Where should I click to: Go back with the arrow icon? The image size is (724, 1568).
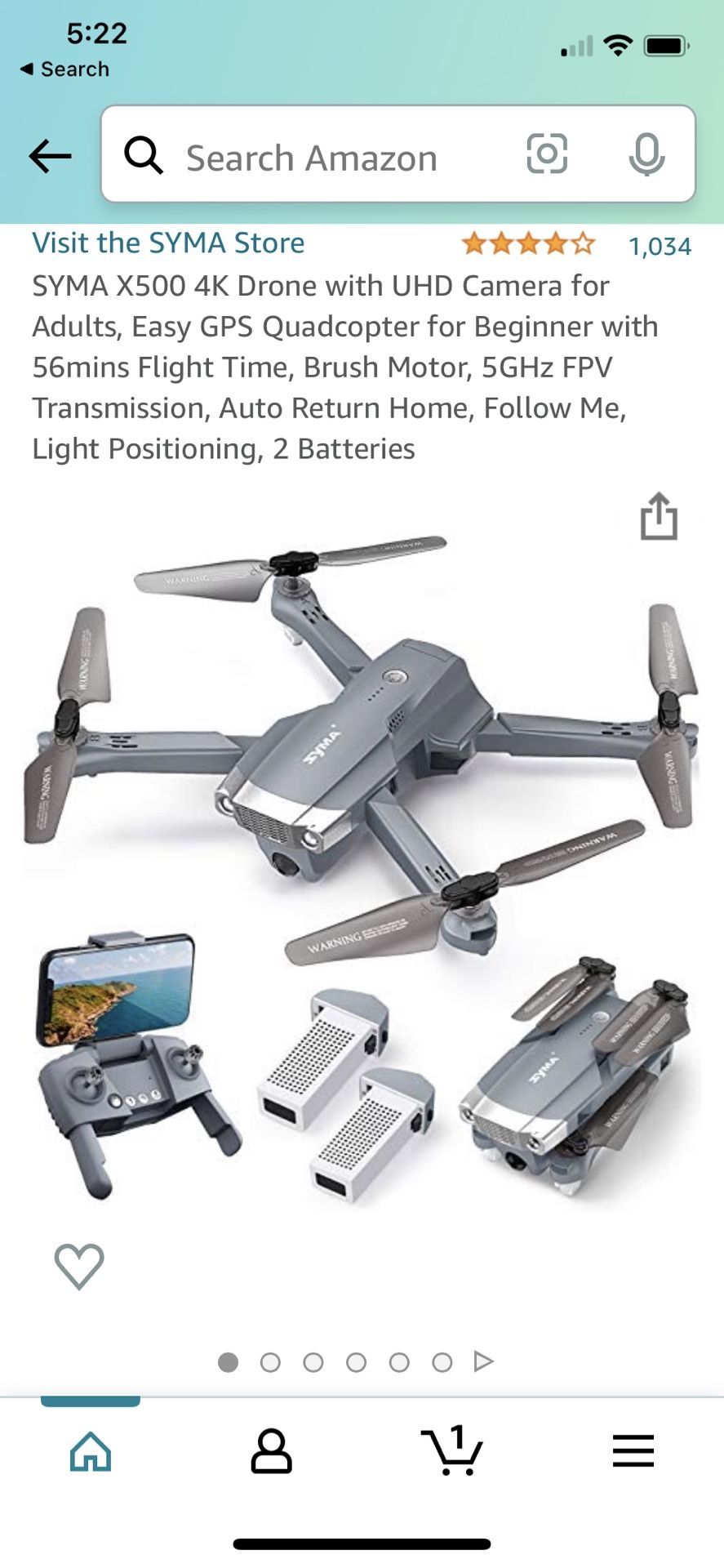(x=50, y=155)
